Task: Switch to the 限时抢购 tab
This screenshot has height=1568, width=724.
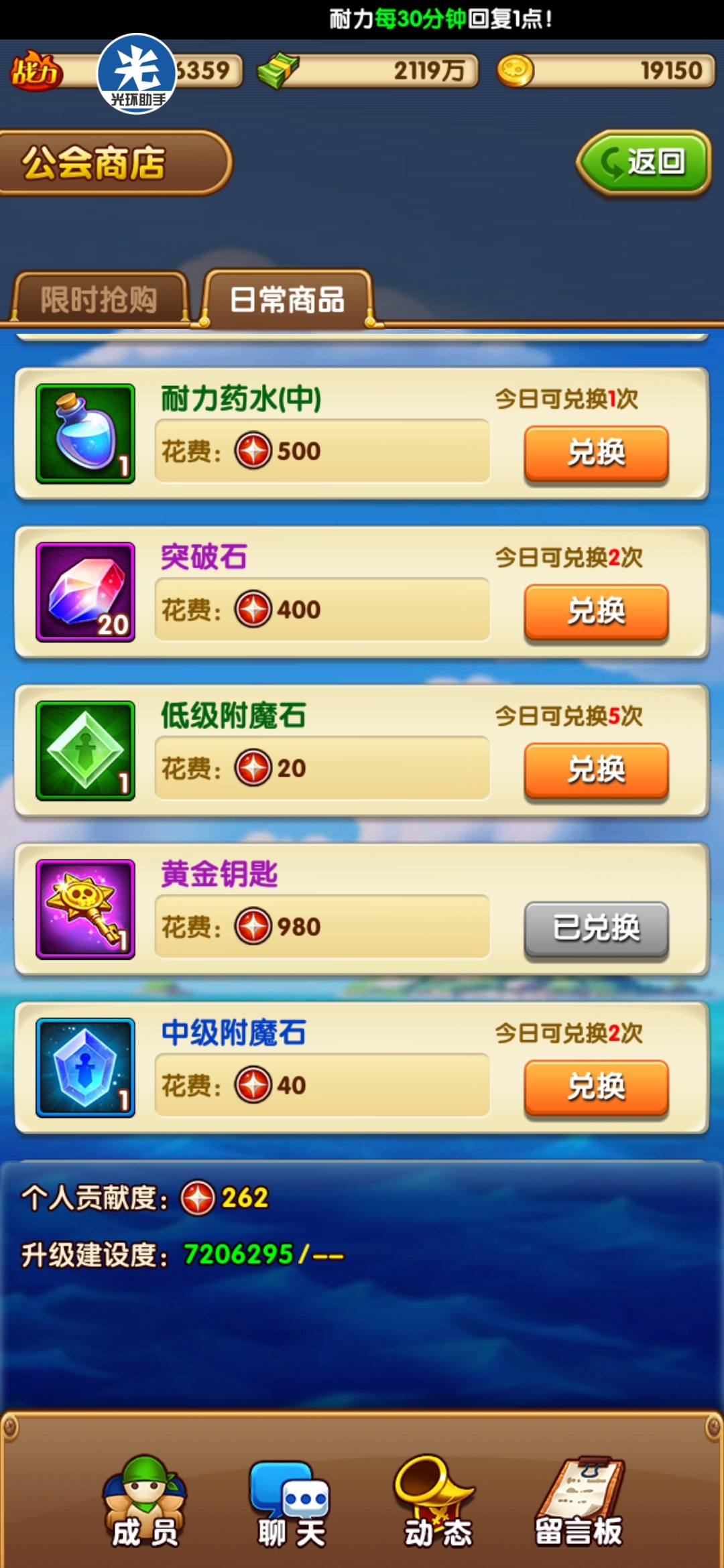Action: [99, 299]
